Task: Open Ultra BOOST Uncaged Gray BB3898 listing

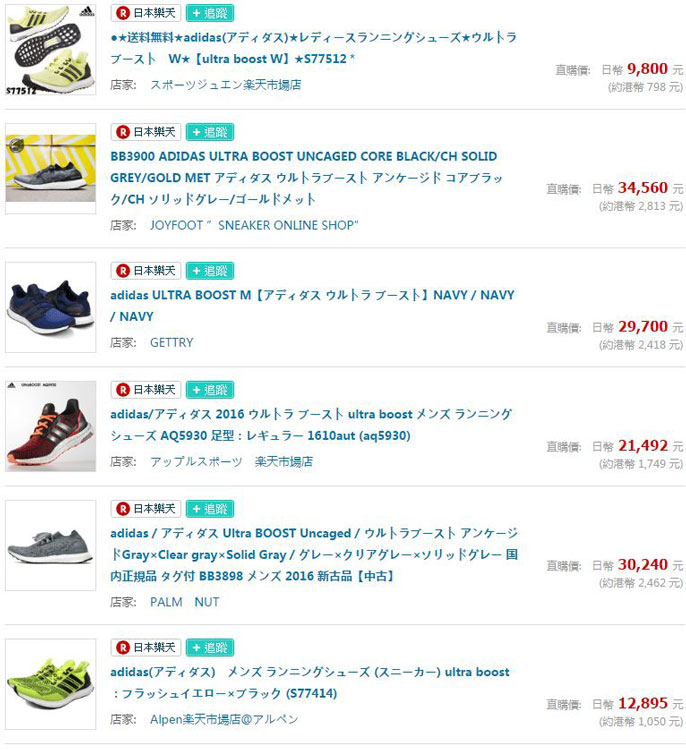Action: coord(314,554)
